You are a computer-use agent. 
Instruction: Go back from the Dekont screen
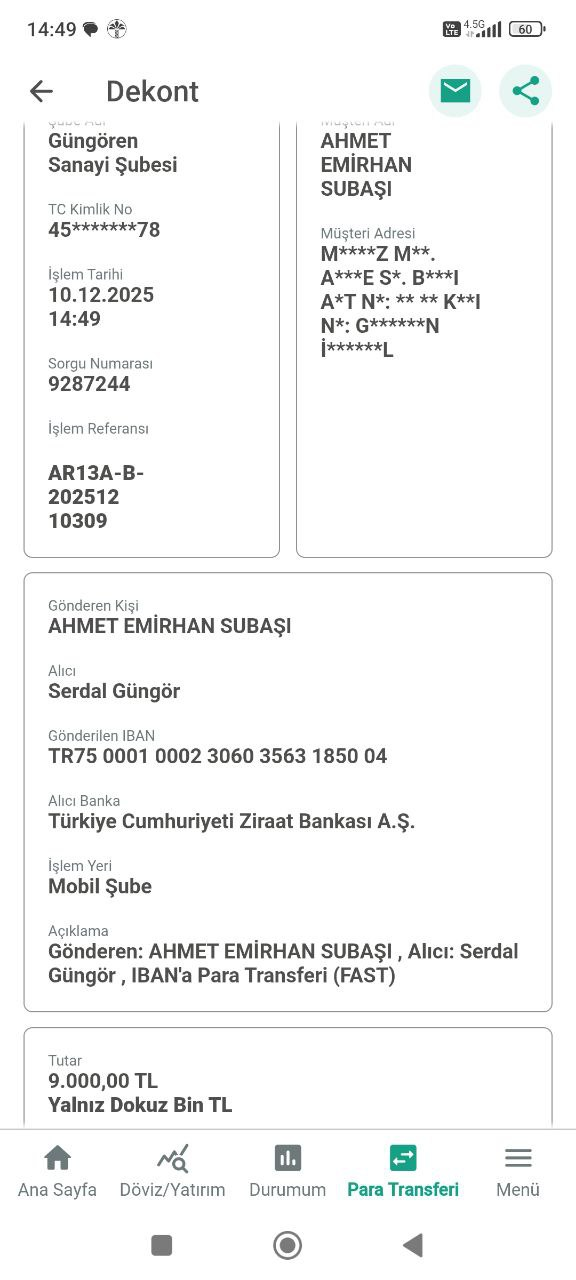[41, 91]
